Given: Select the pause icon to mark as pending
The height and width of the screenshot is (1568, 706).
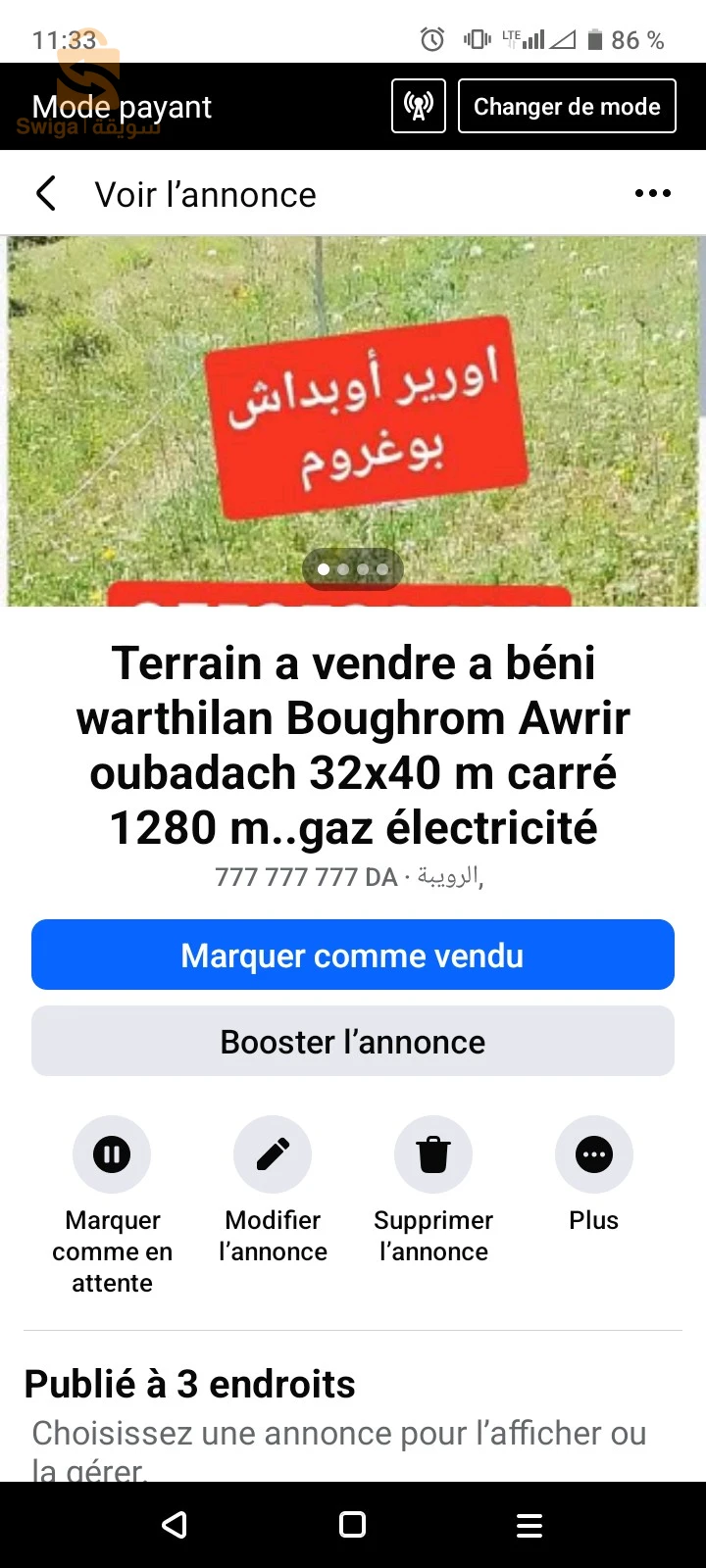Looking at the screenshot, I should coord(111,1153).
